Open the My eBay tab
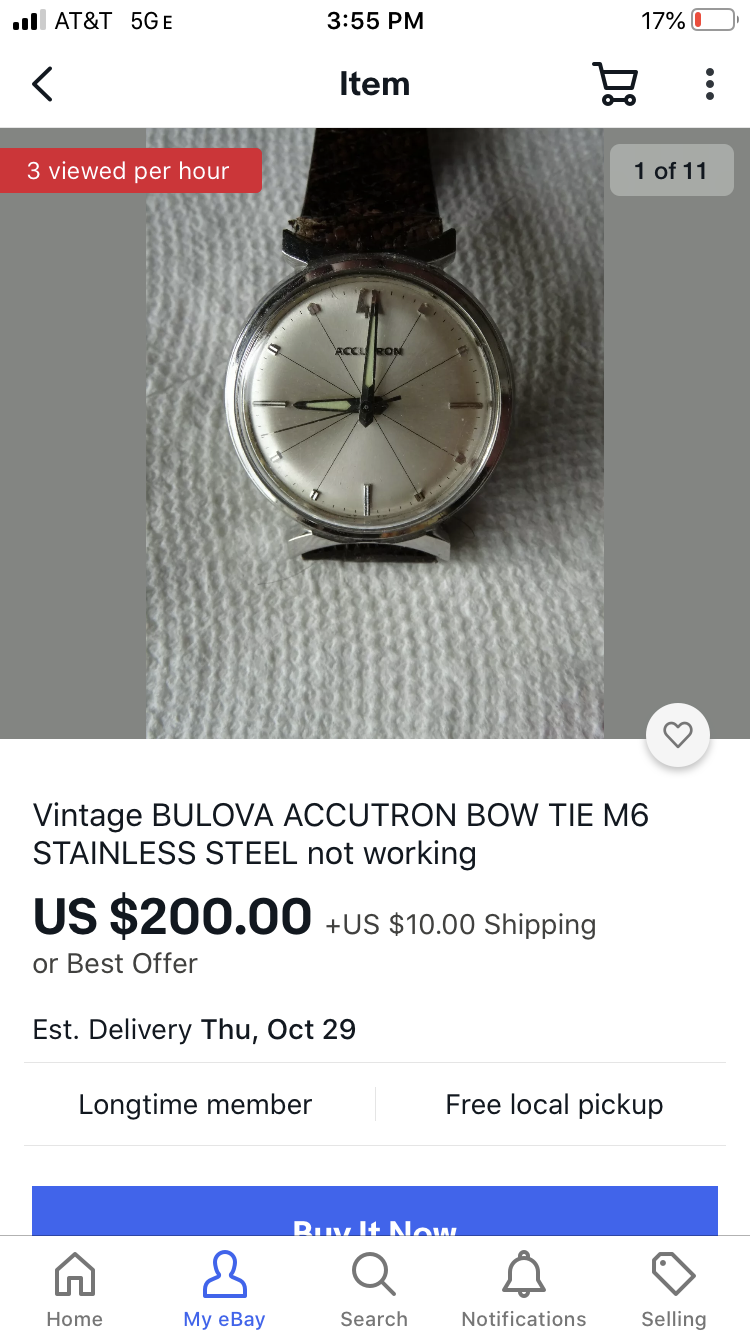 (224, 1290)
